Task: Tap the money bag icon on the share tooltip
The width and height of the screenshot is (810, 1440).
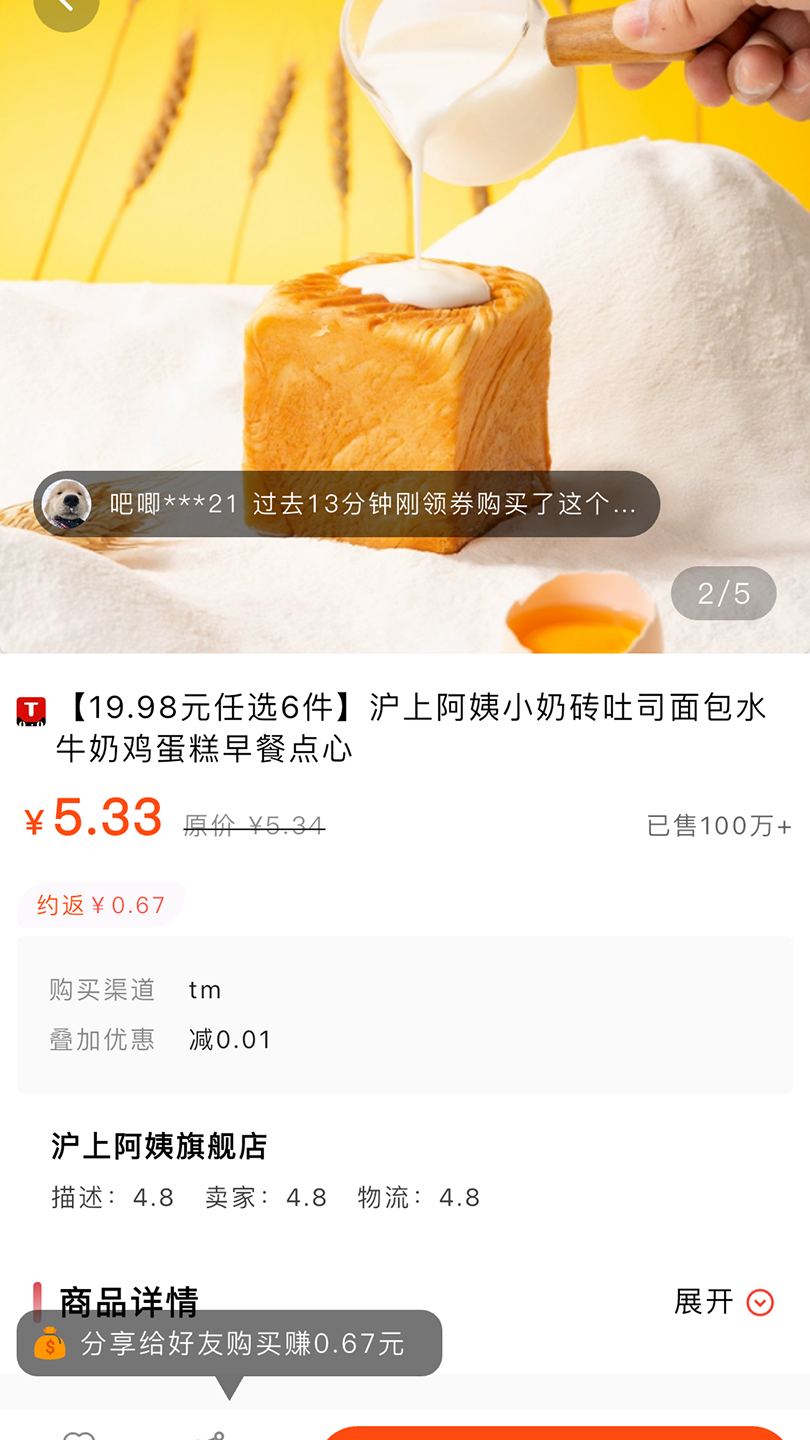Action: click(x=48, y=1344)
